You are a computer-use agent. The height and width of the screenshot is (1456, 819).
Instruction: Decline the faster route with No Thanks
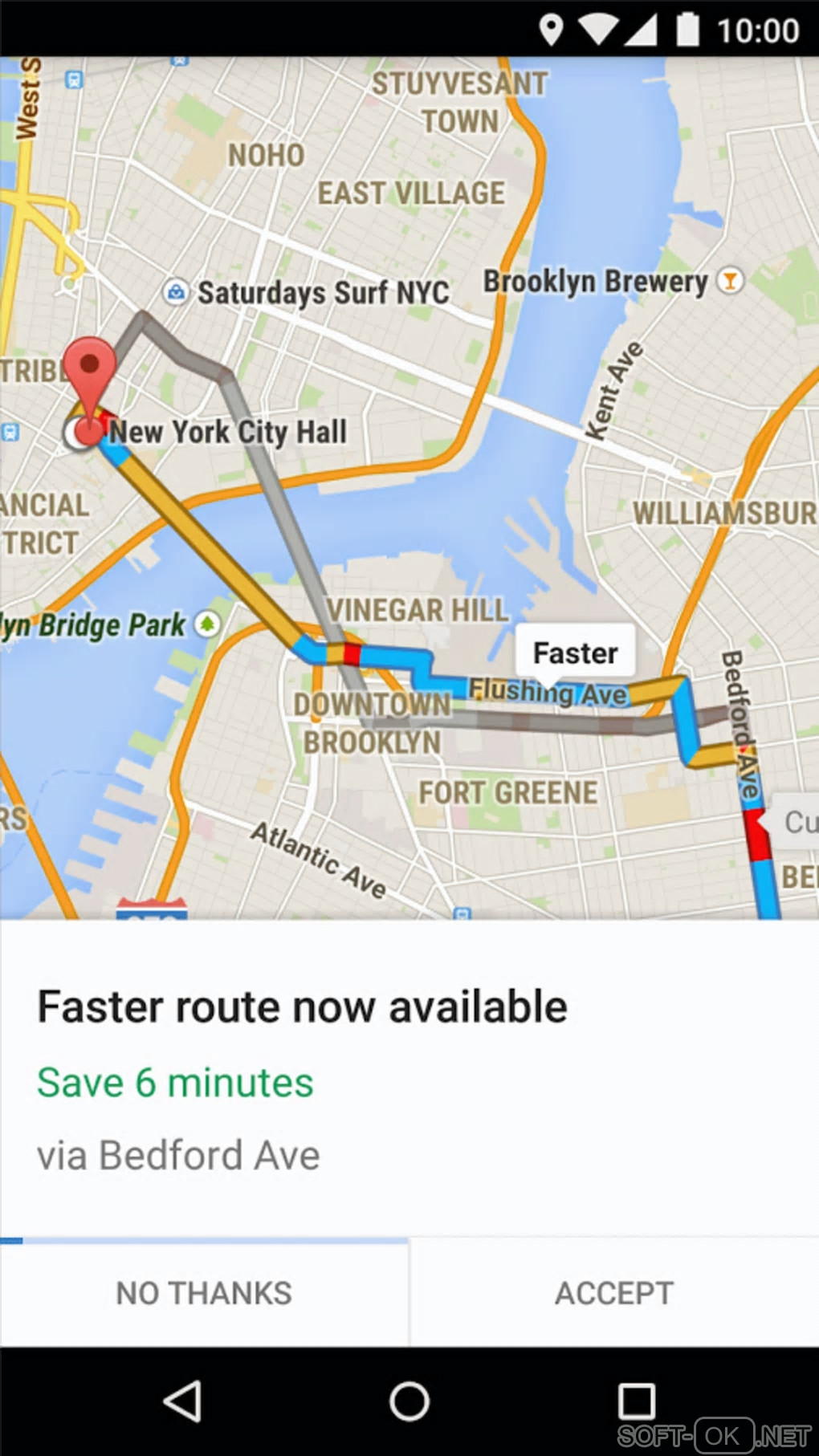coord(204,1293)
